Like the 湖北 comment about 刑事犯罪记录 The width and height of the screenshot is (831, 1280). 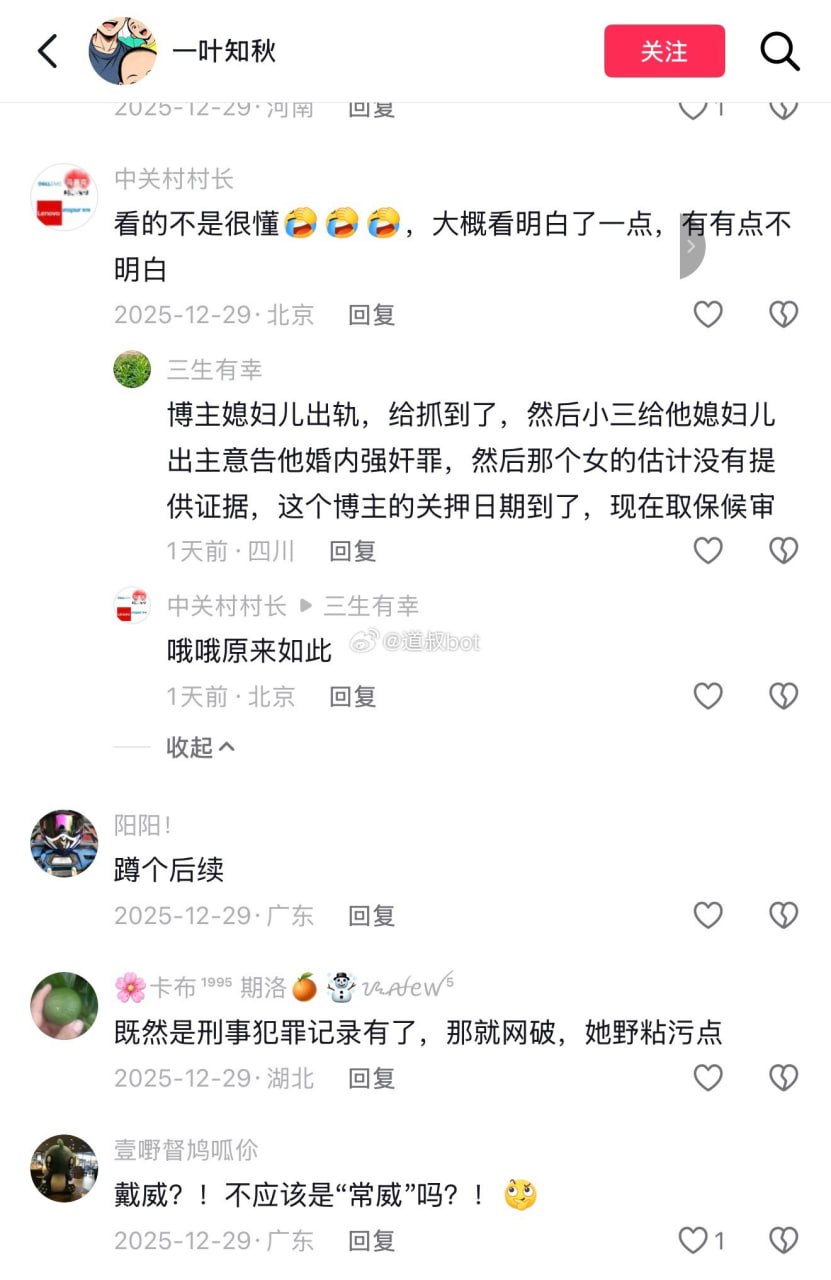tap(708, 1078)
